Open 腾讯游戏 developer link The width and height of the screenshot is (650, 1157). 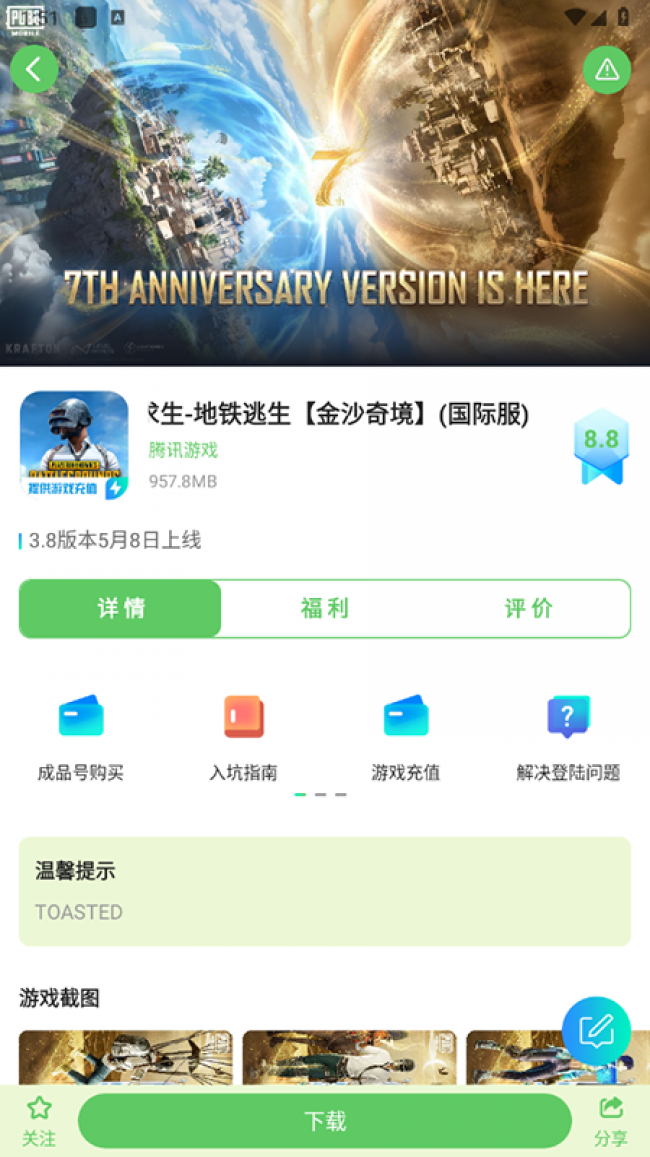pyautogui.click(x=183, y=450)
